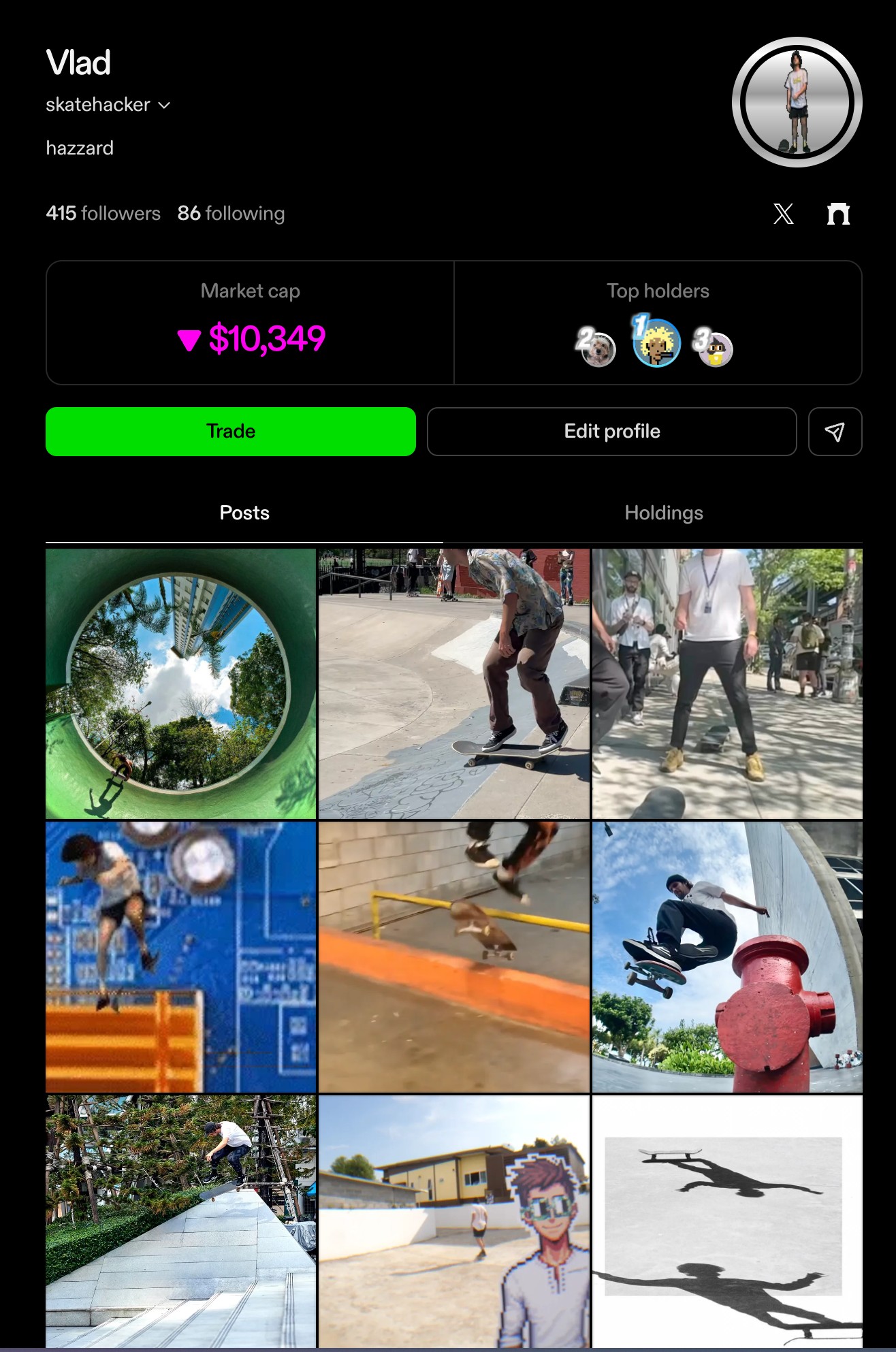View the 415 followers list
896x1352 pixels.
pyautogui.click(x=103, y=214)
